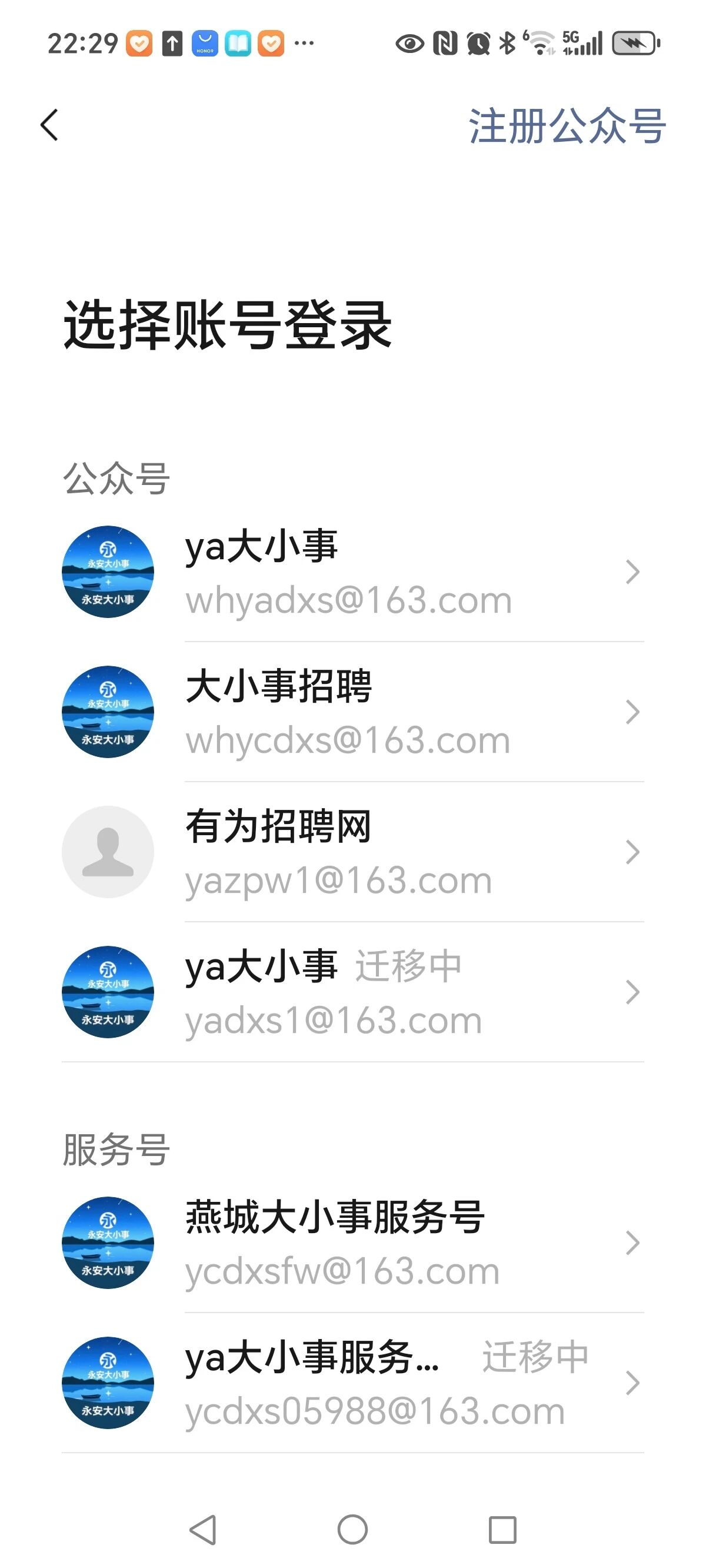This screenshot has width=706, height=1568.
Task: Tap the 注册公众号 link
Action: 567,126
